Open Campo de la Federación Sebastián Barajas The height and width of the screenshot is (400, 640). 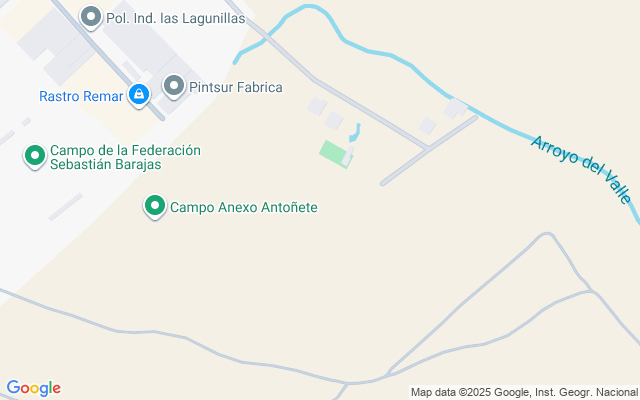click(x=35, y=155)
